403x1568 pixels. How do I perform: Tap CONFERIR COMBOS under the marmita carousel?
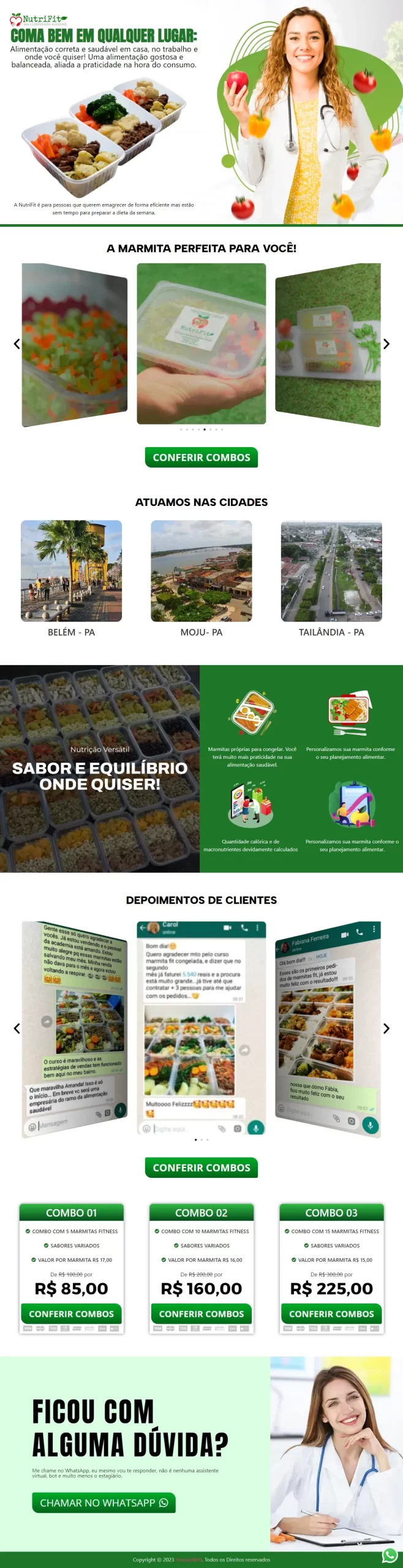tap(201, 457)
